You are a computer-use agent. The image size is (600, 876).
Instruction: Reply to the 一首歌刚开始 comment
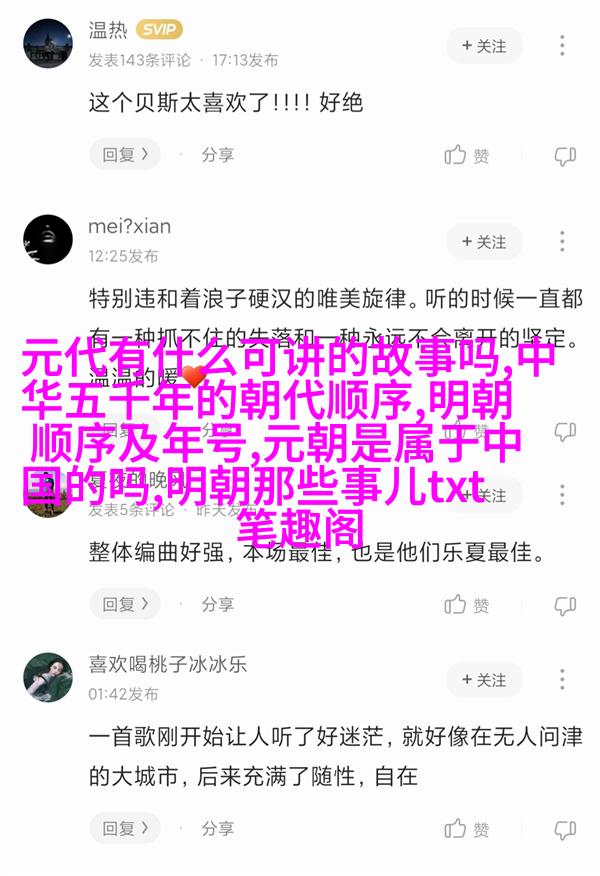pos(125,829)
